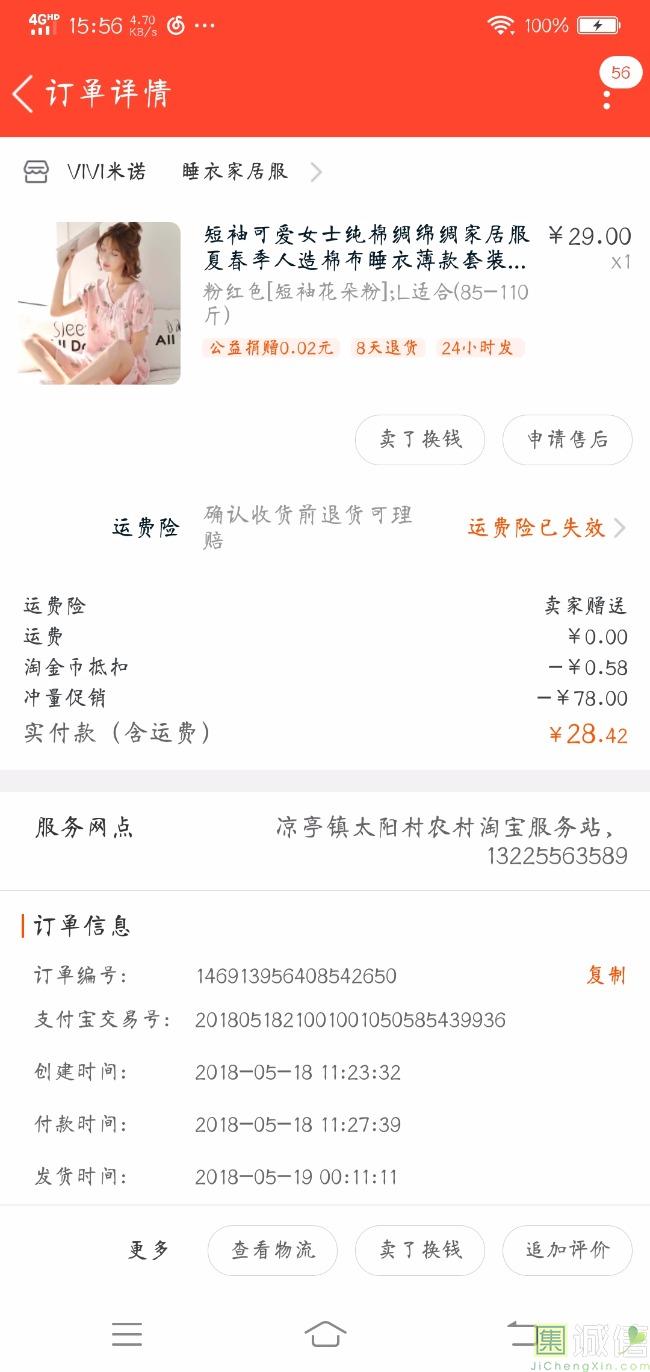Open the system navigation menu button
The height and width of the screenshot is (1372, 650).
coord(127,1334)
